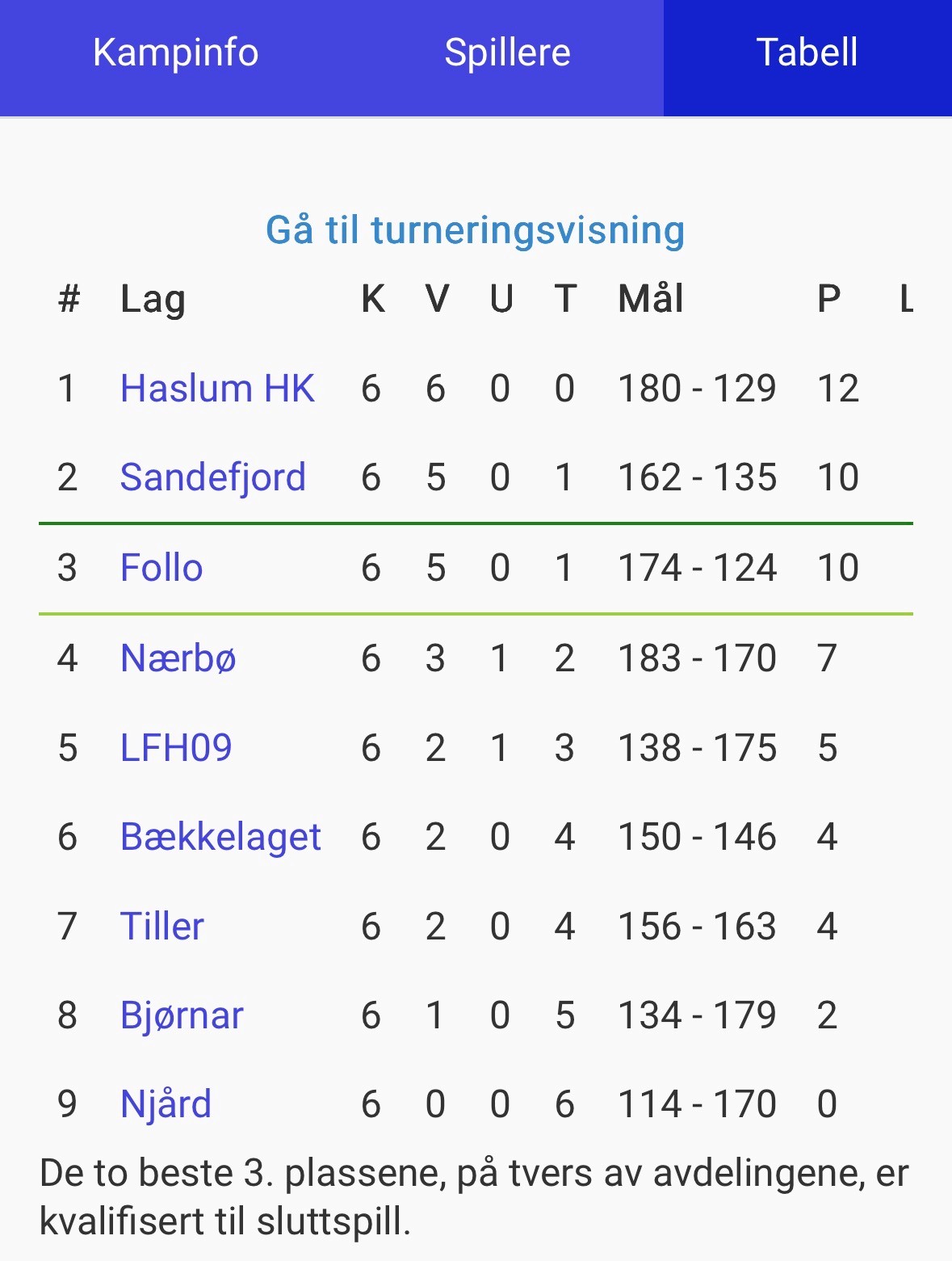Viewport: 952px width, 1261px height.
Task: Tap the Njård team link
Action: click(x=166, y=1104)
